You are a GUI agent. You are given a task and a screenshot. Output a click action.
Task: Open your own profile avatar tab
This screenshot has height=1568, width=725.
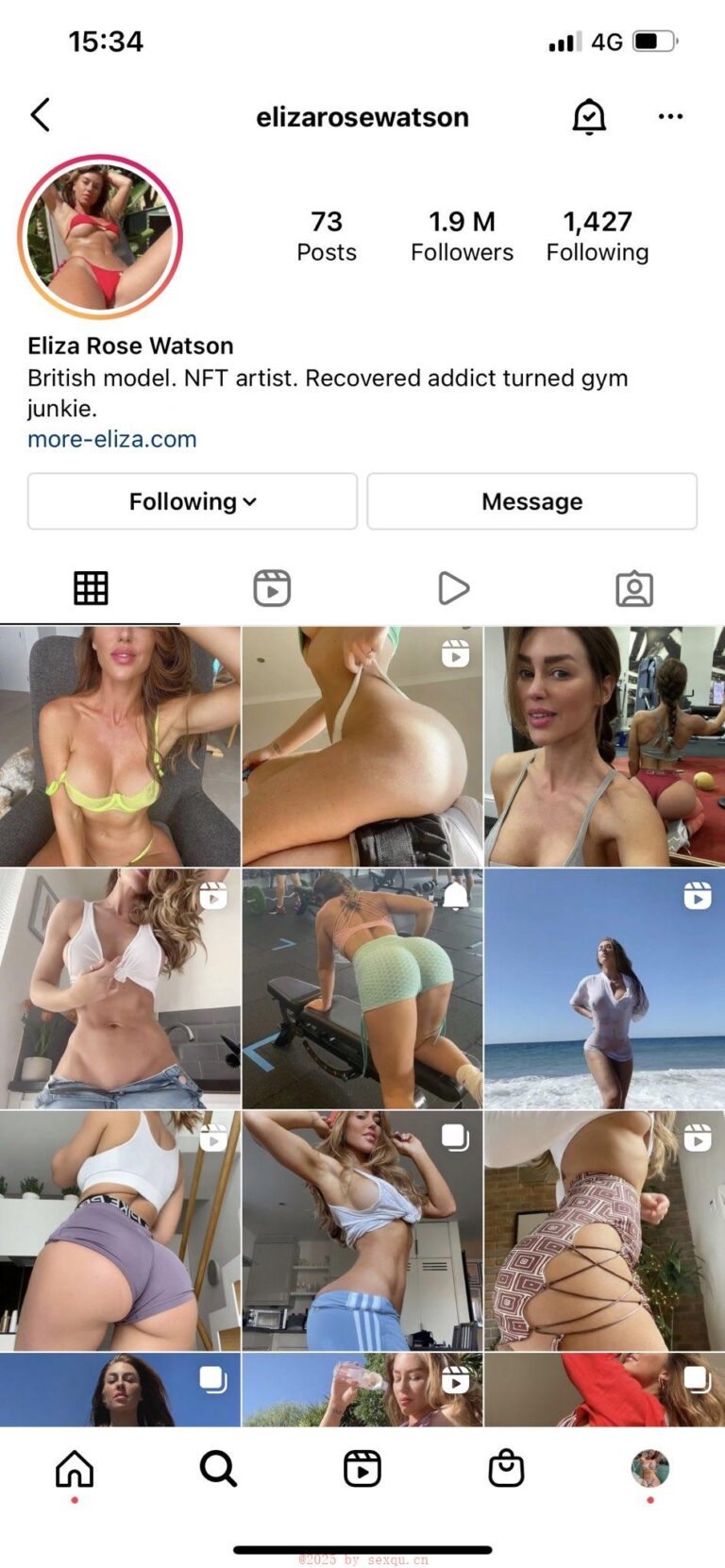coord(649,1469)
